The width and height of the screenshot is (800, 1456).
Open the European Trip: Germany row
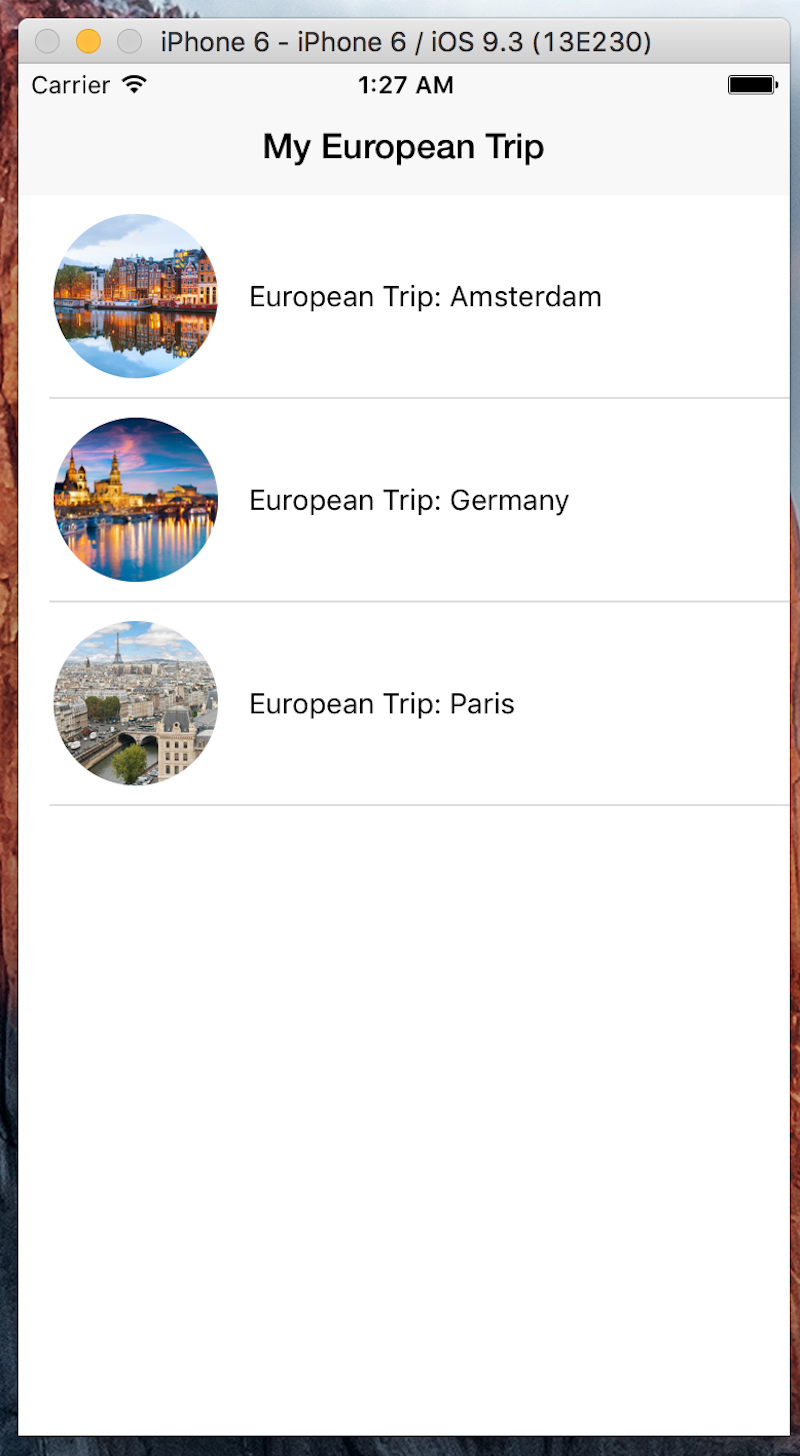[404, 500]
